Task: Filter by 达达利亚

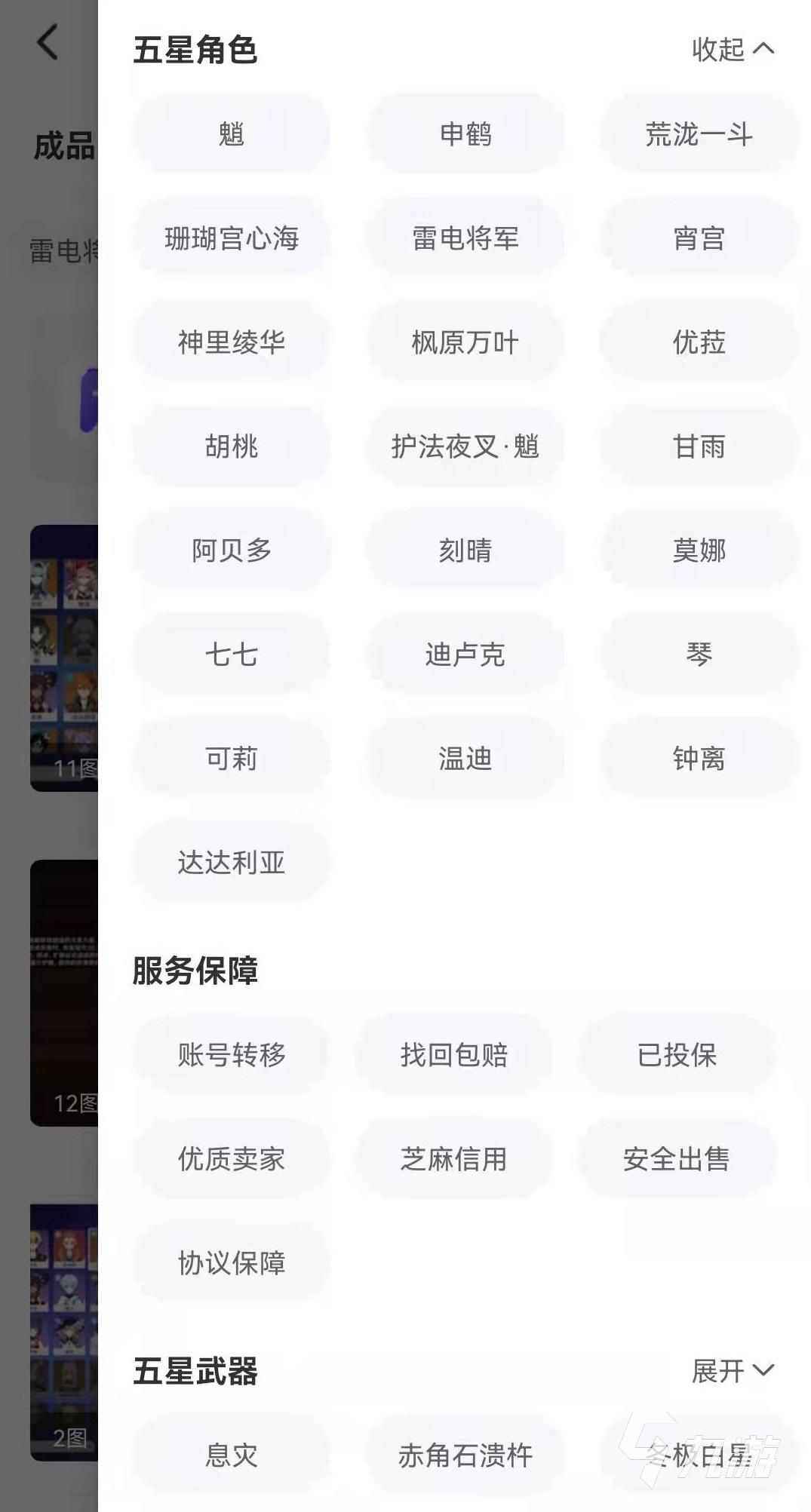Action: pos(232,863)
